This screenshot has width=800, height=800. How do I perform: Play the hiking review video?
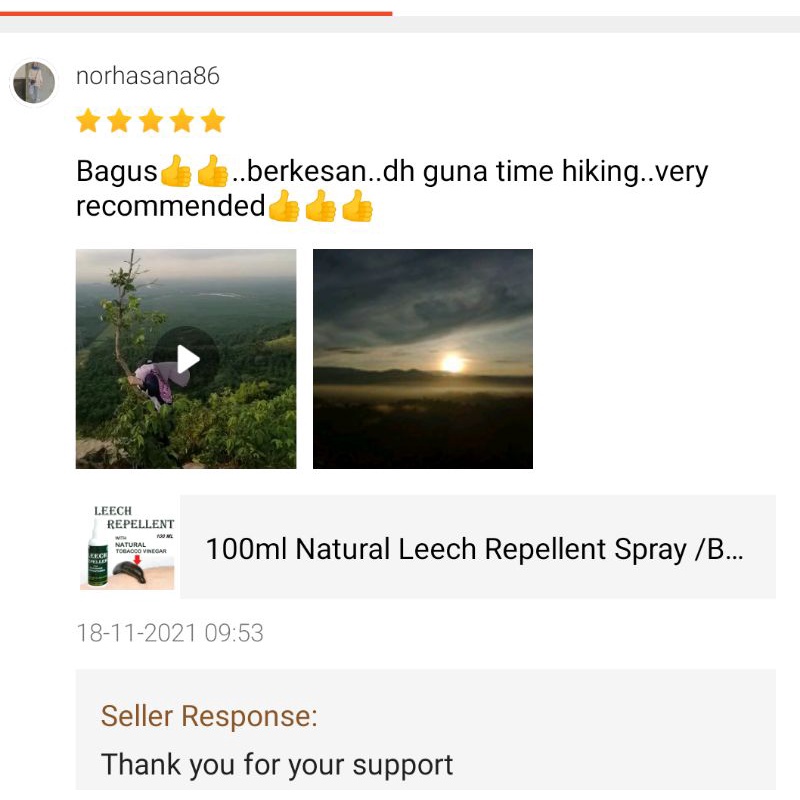click(x=186, y=359)
